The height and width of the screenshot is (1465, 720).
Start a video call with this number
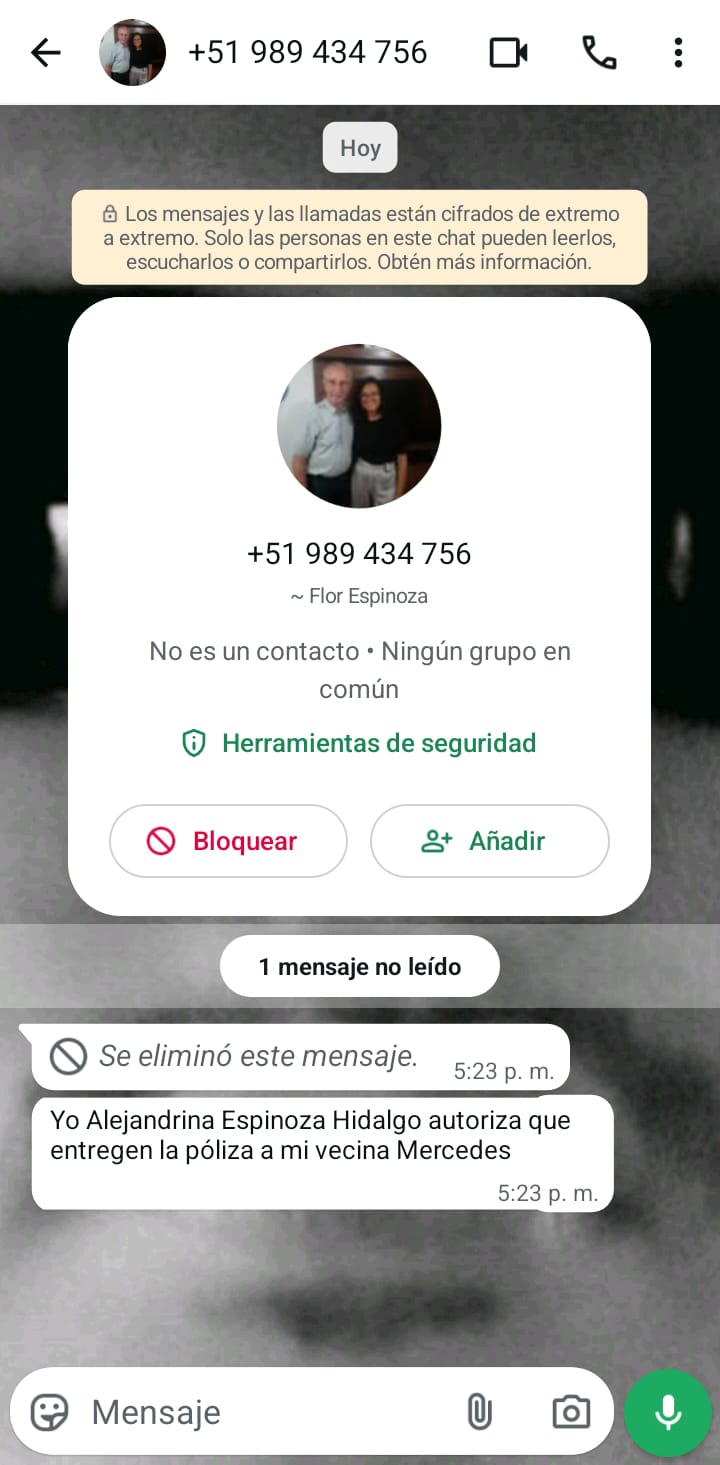[508, 53]
